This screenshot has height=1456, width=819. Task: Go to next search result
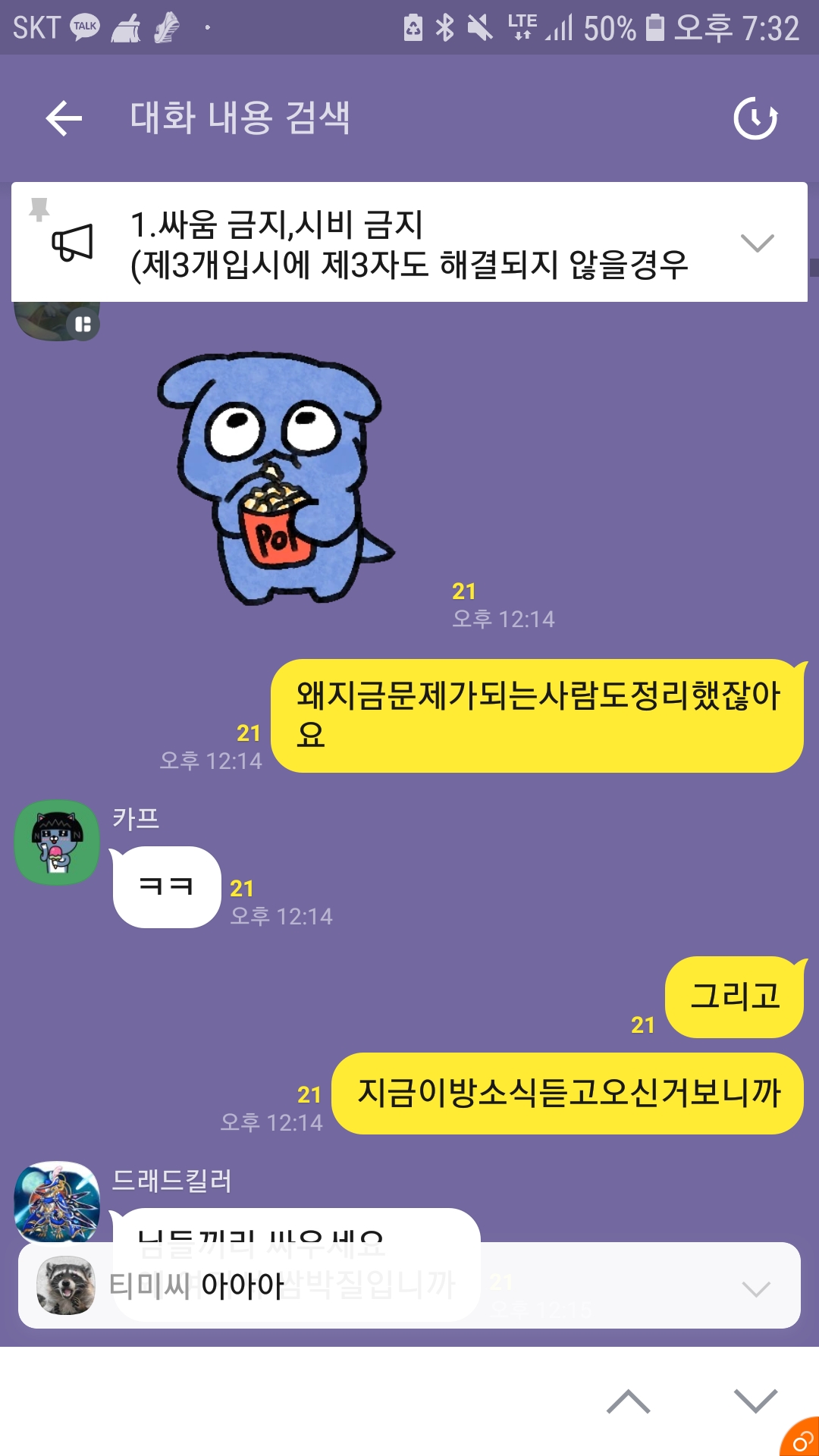coord(755,1401)
